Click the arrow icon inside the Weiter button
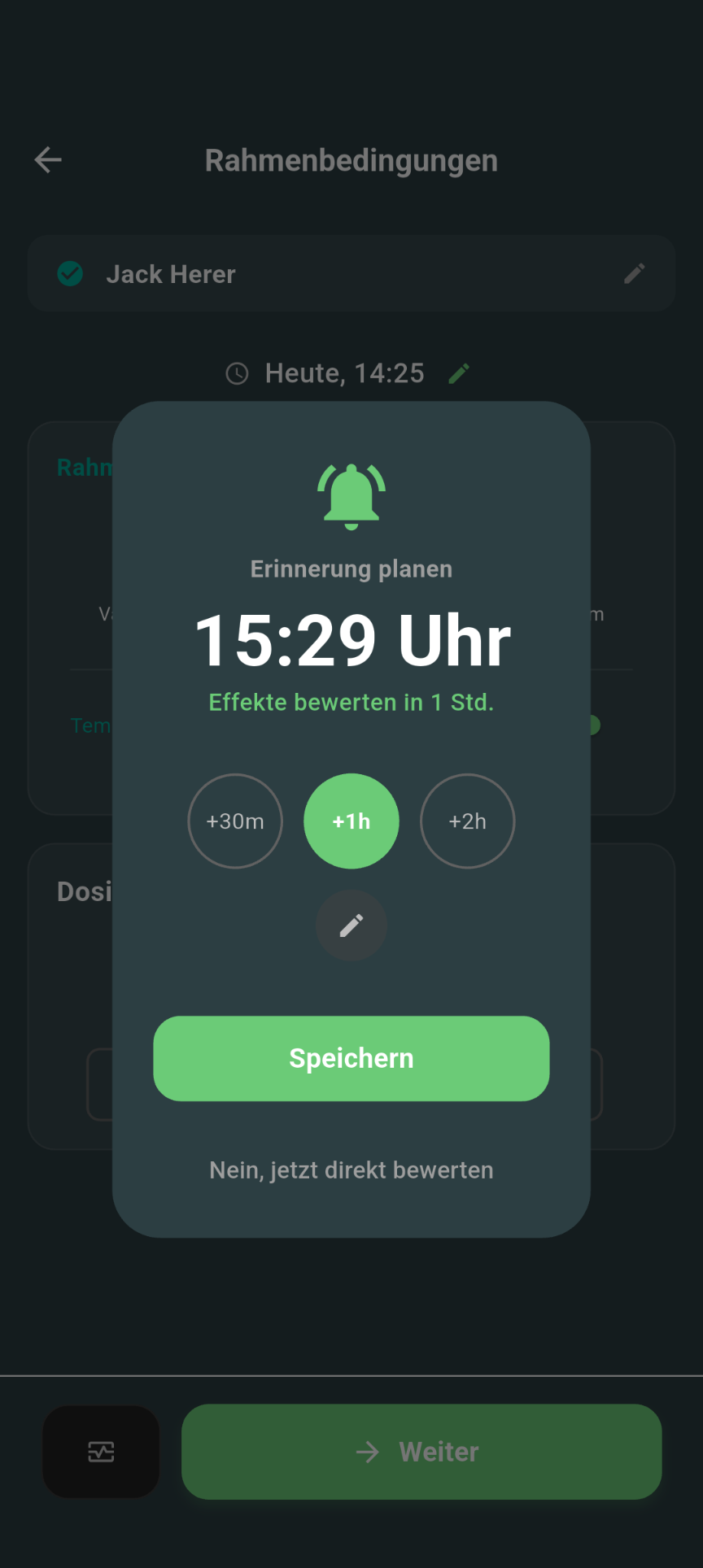 367,1452
